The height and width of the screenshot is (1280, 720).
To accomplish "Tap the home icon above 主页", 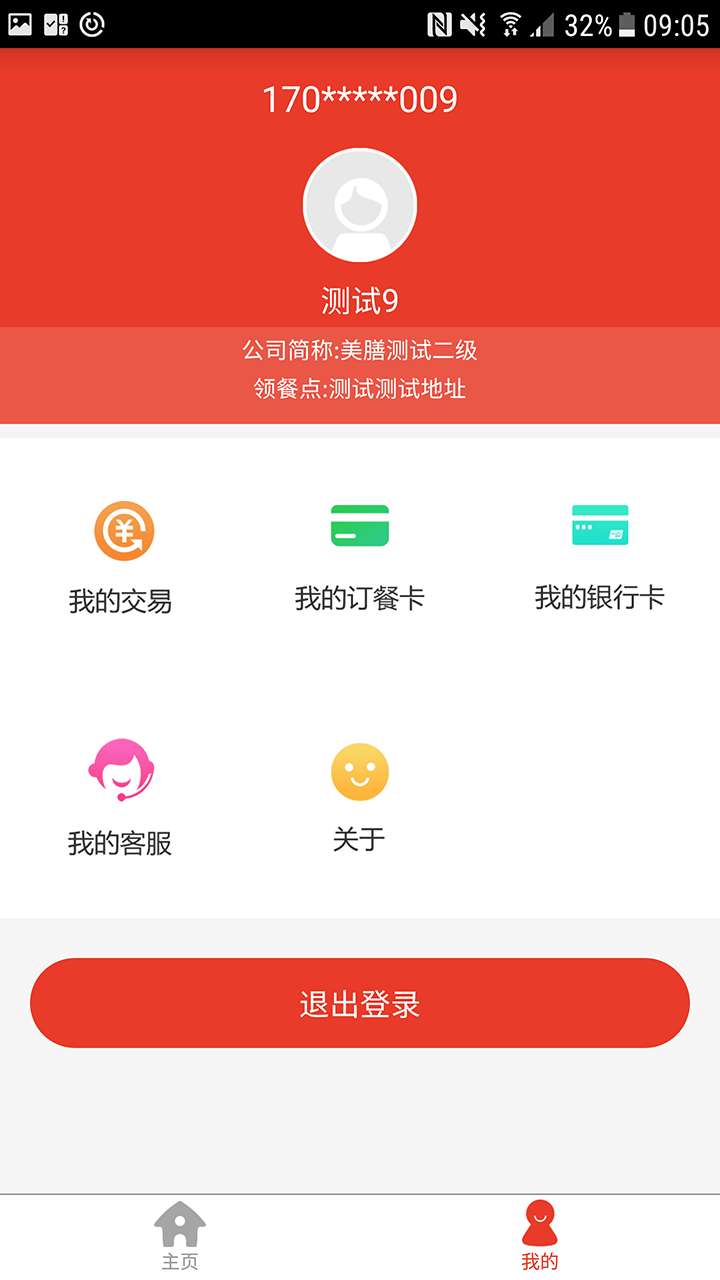I will pyautogui.click(x=179, y=1219).
